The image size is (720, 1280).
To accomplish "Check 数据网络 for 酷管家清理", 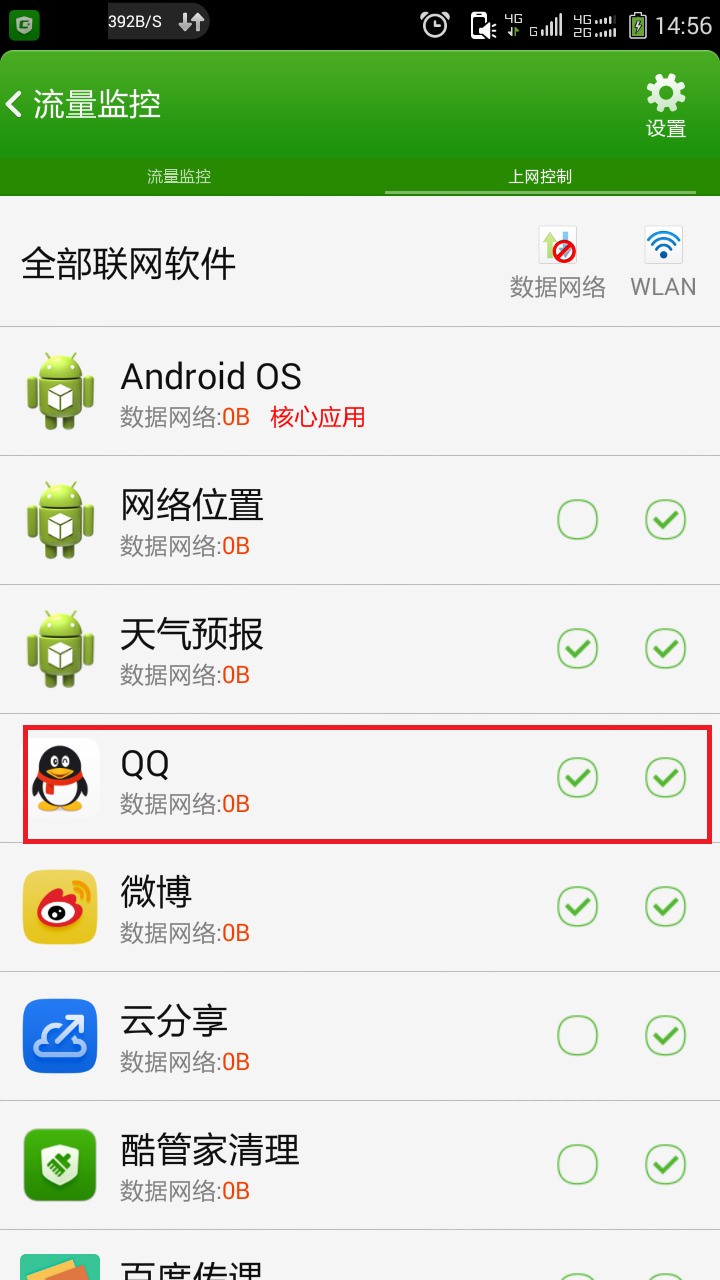I will 577,1165.
